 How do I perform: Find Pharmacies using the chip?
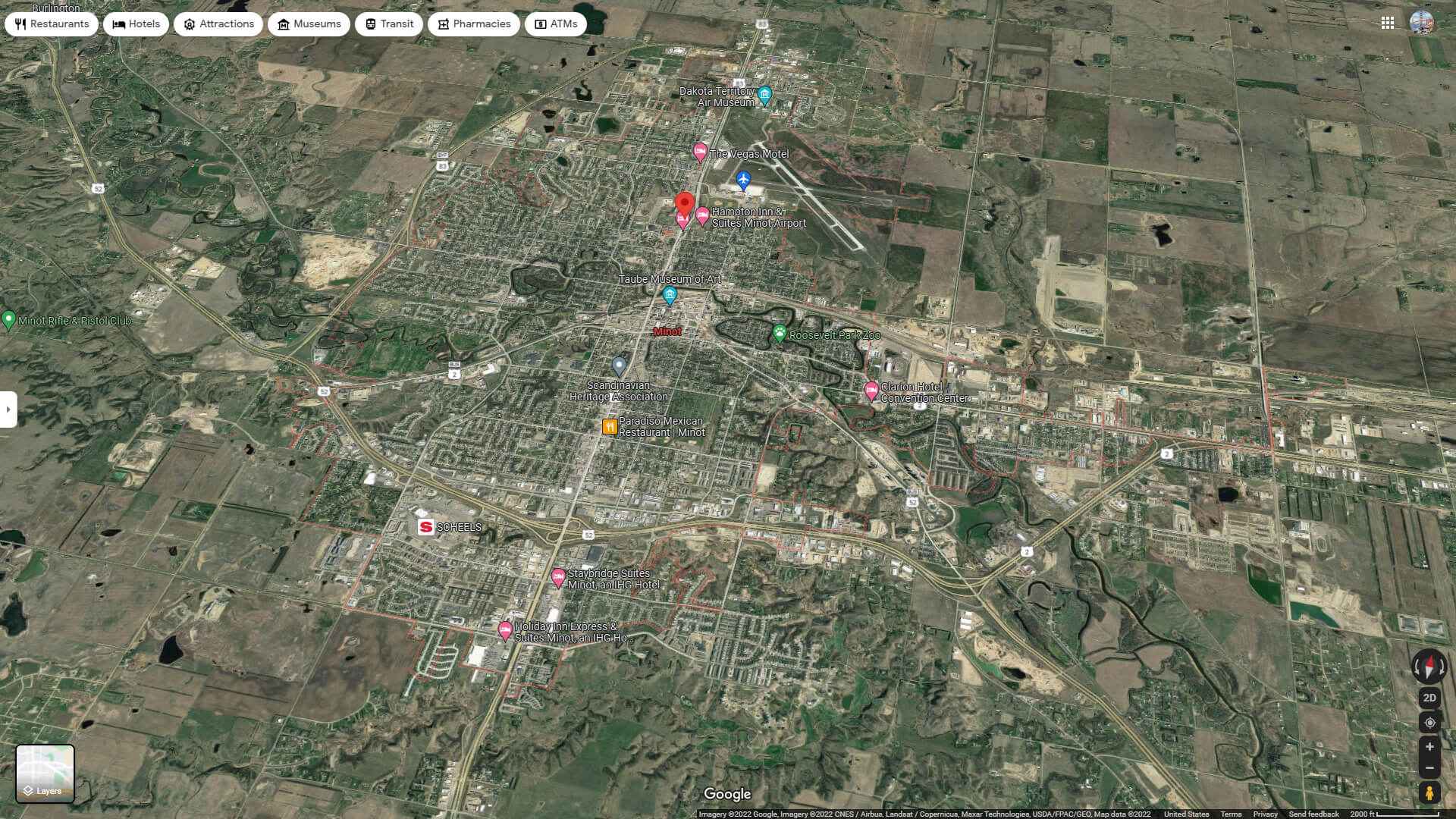point(474,24)
